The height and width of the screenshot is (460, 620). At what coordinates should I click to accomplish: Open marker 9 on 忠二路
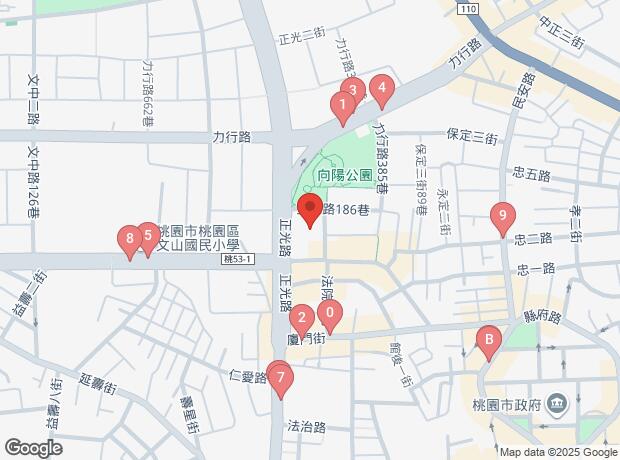(x=503, y=216)
